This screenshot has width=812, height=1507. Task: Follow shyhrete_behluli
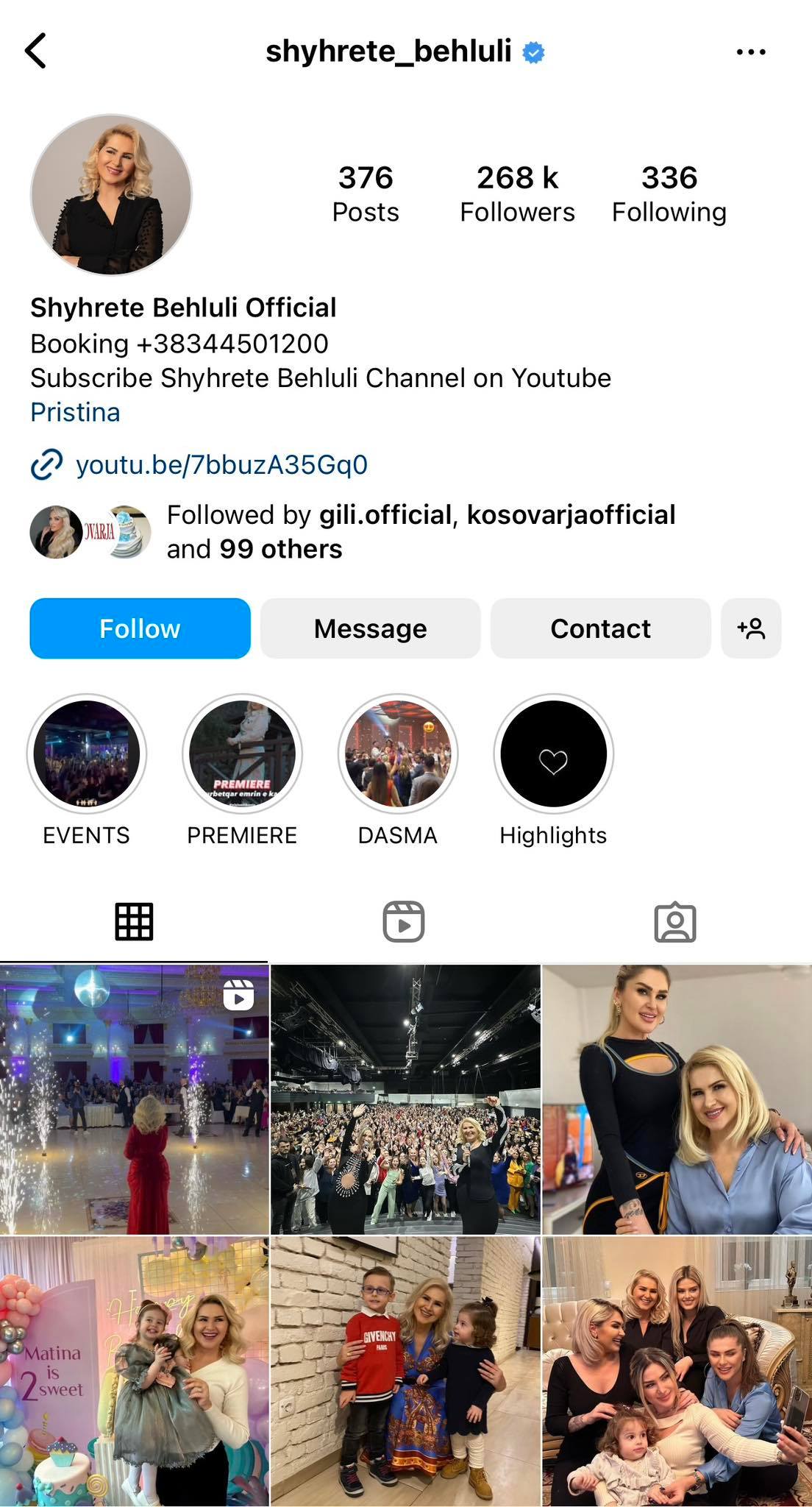pos(140,628)
